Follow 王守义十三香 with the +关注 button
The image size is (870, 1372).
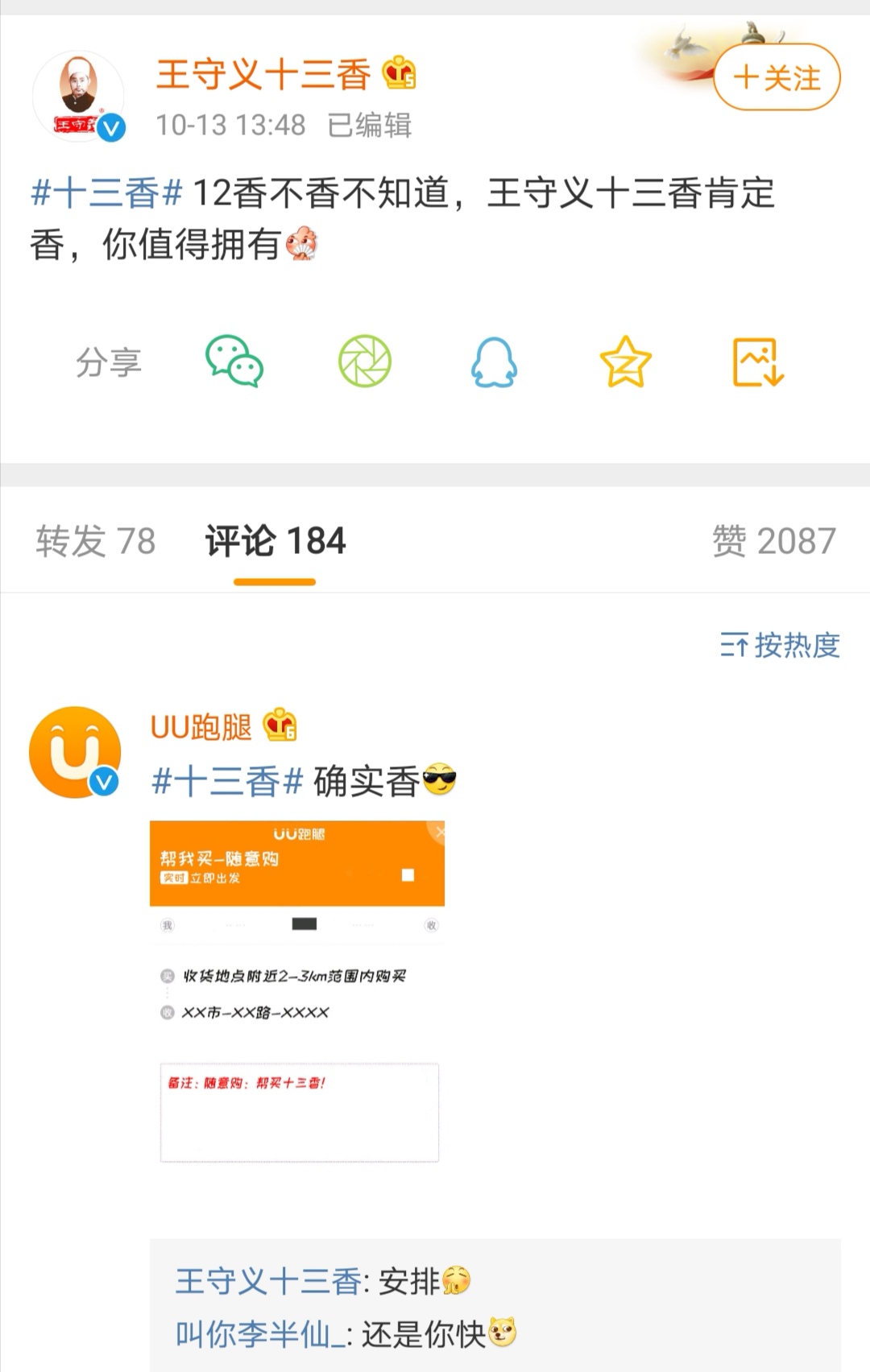[777, 77]
